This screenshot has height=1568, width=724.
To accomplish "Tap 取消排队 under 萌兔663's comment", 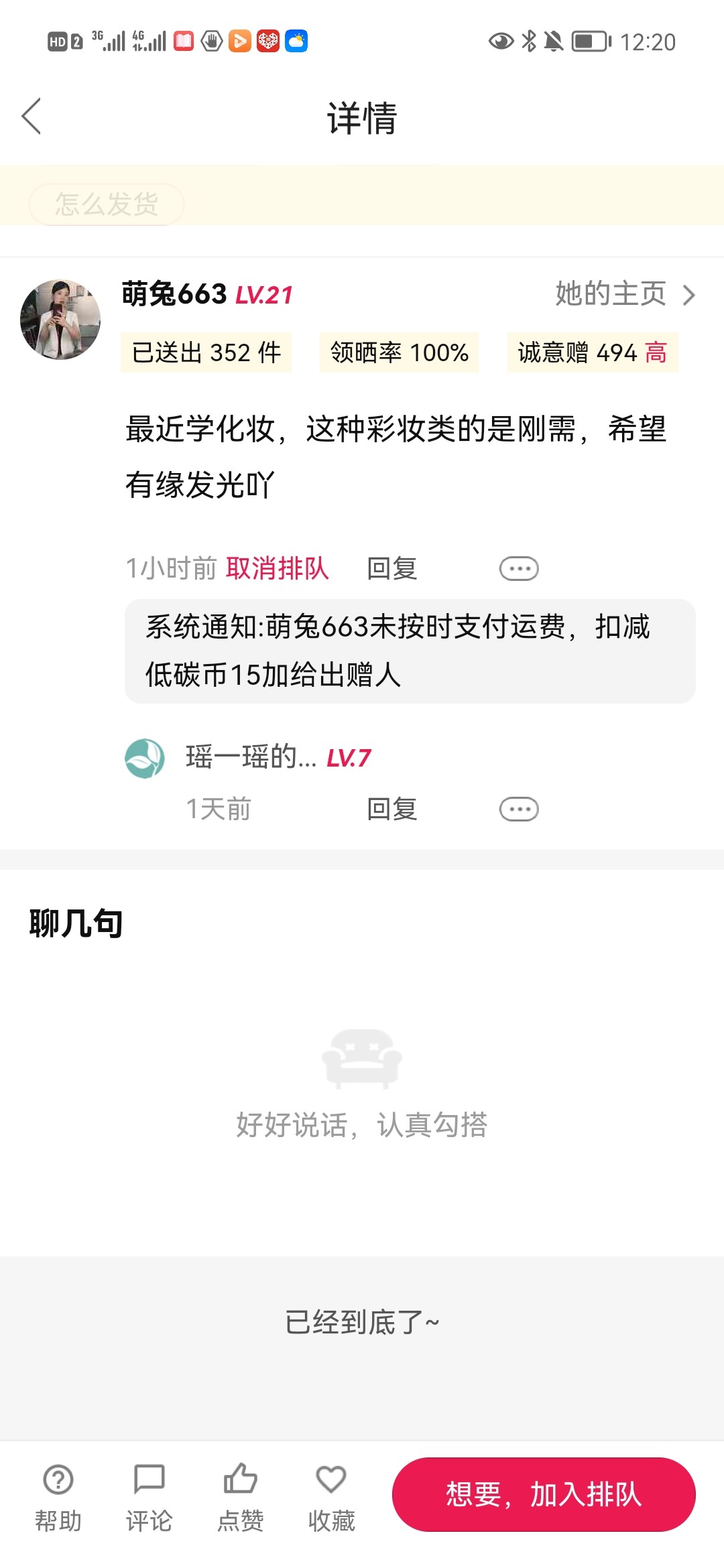I will [277, 568].
